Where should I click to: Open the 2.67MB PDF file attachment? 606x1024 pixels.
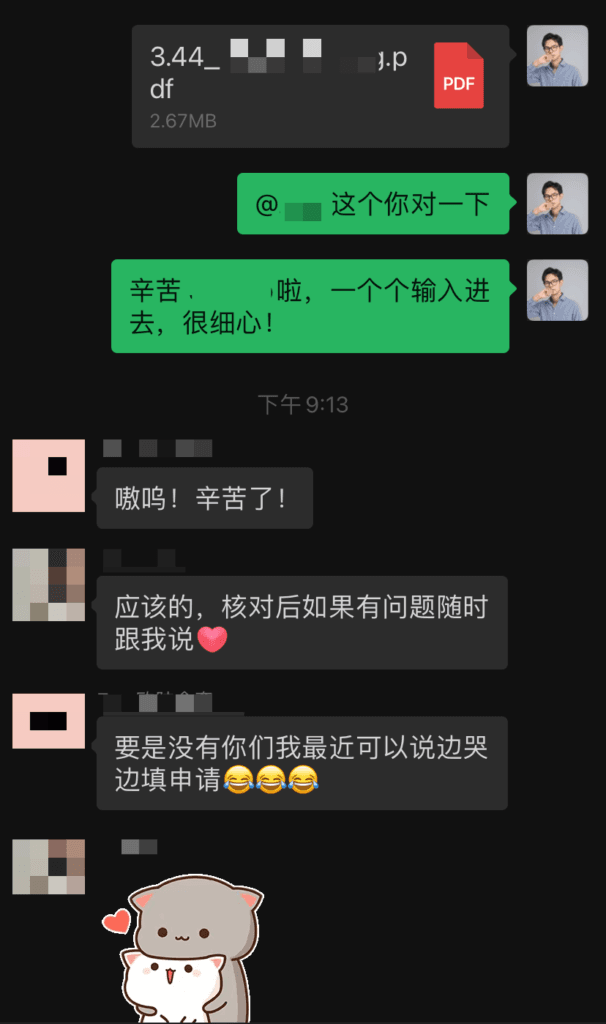coord(320,86)
